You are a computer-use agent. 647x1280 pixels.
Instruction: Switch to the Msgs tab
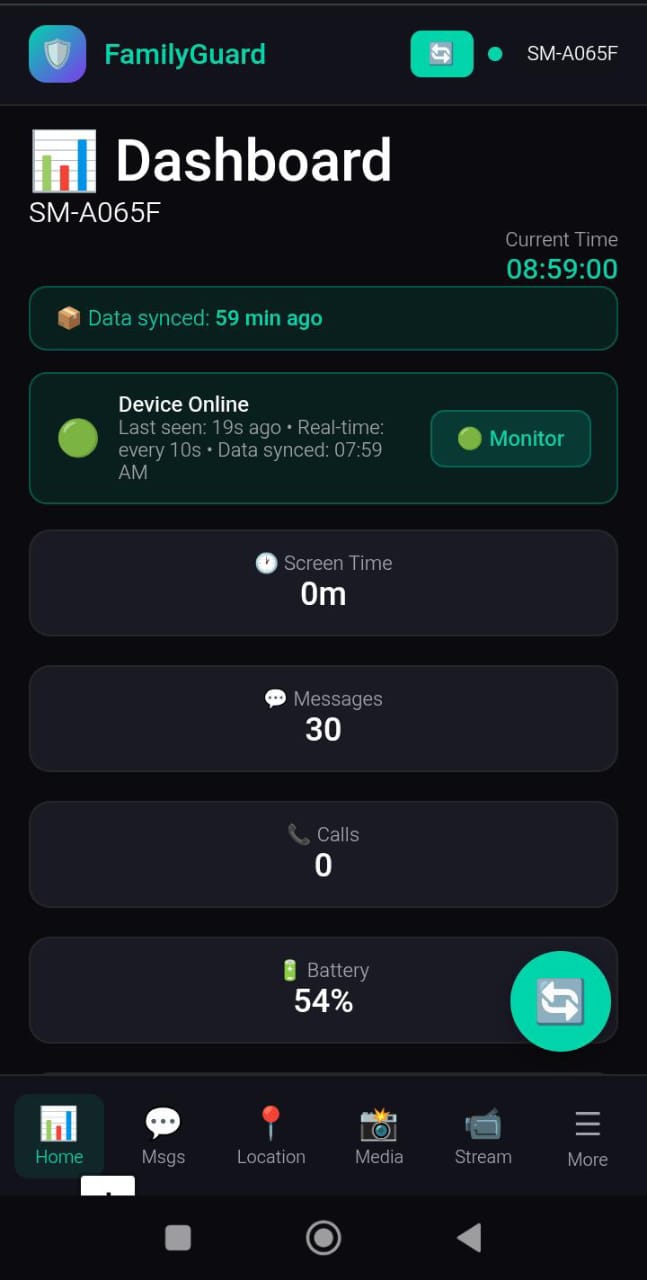163,1136
